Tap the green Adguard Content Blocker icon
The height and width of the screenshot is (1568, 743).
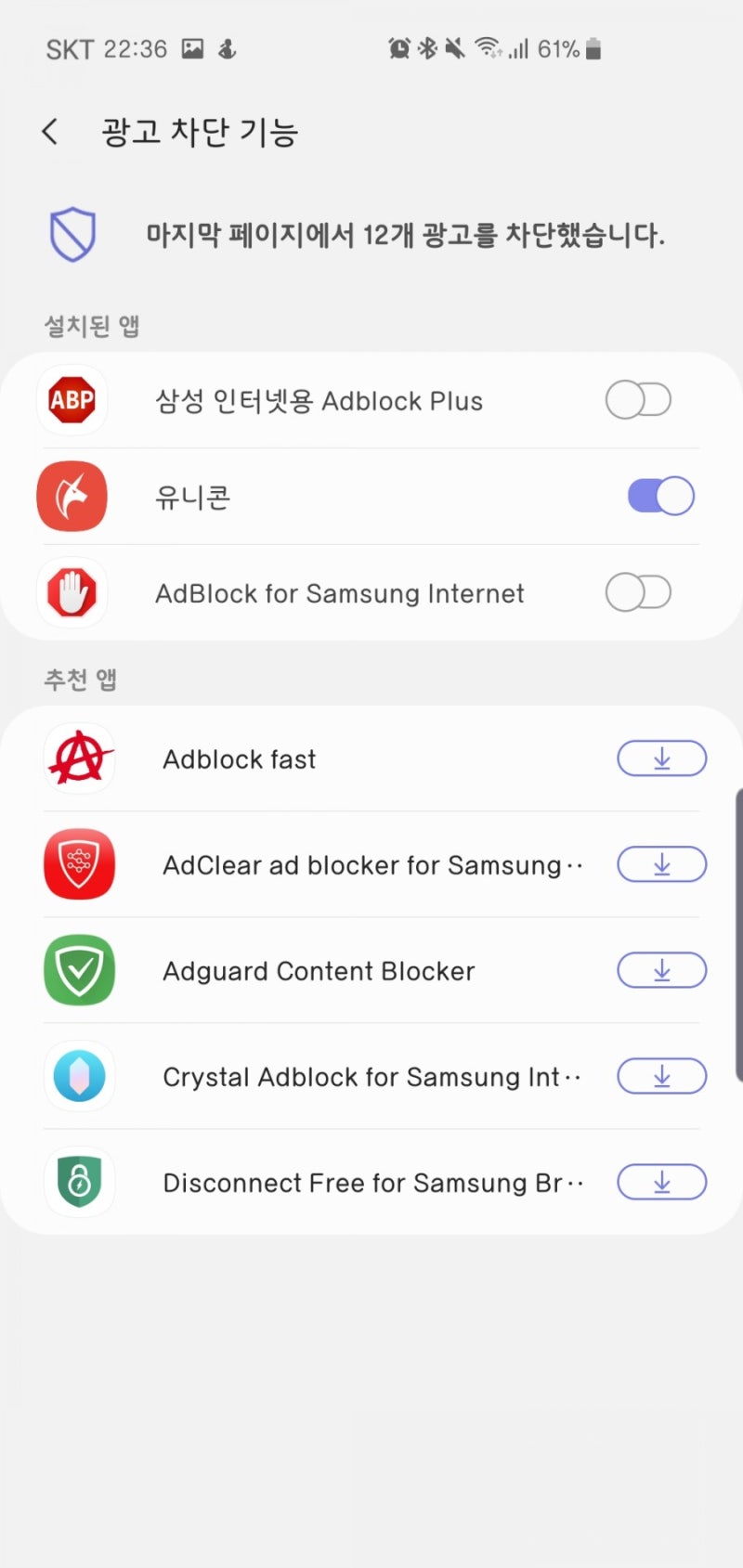[79, 970]
